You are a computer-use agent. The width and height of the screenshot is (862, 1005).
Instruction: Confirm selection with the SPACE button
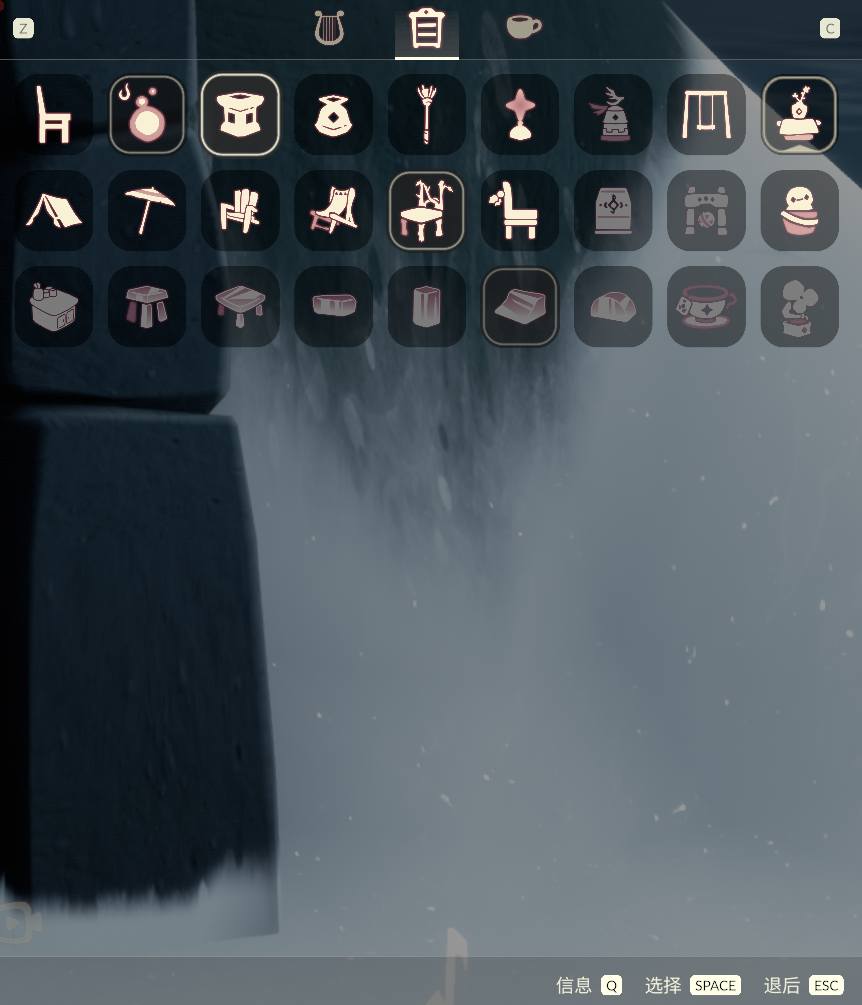tap(715, 985)
